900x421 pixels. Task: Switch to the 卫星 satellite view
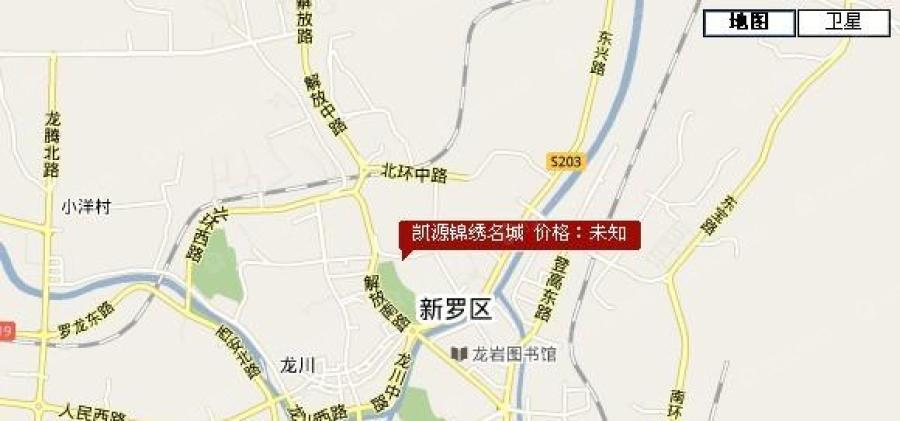click(x=843, y=23)
